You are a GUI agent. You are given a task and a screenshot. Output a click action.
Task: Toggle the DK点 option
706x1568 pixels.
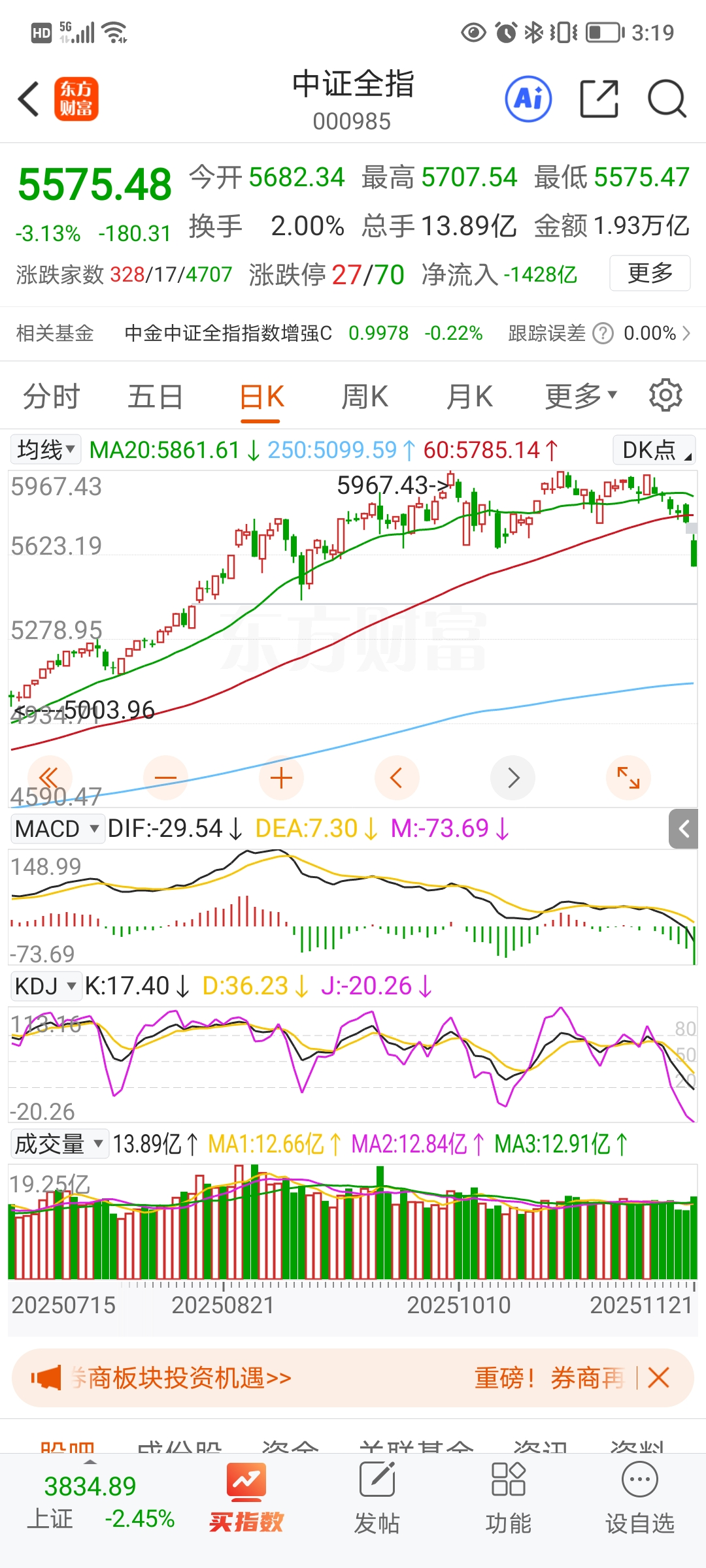tap(654, 449)
